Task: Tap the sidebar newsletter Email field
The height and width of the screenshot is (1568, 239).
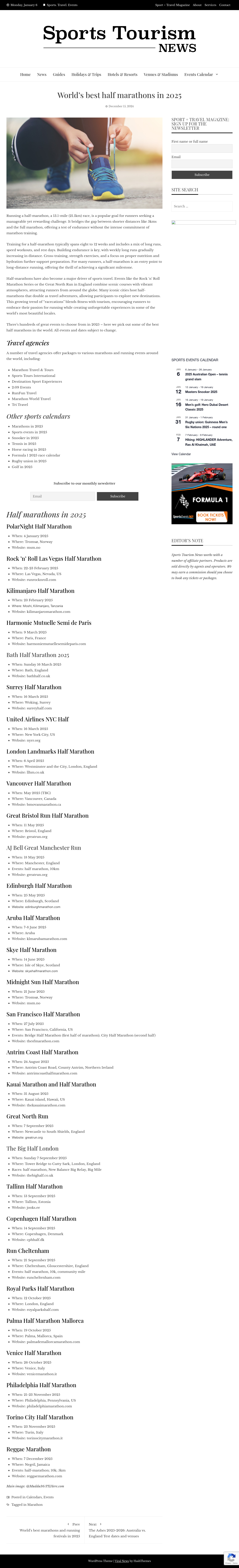Action: click(202, 164)
